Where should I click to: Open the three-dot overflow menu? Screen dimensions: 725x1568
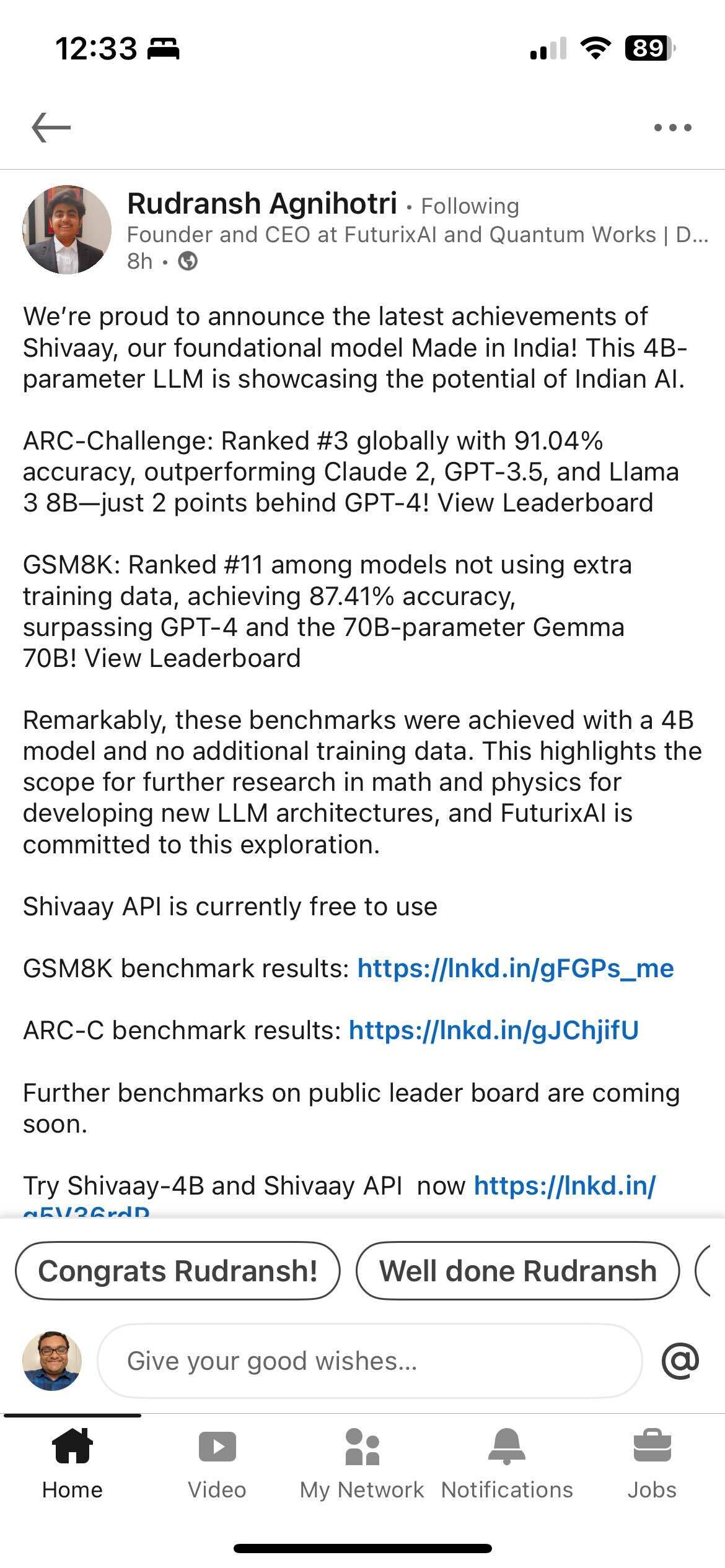coord(672,128)
